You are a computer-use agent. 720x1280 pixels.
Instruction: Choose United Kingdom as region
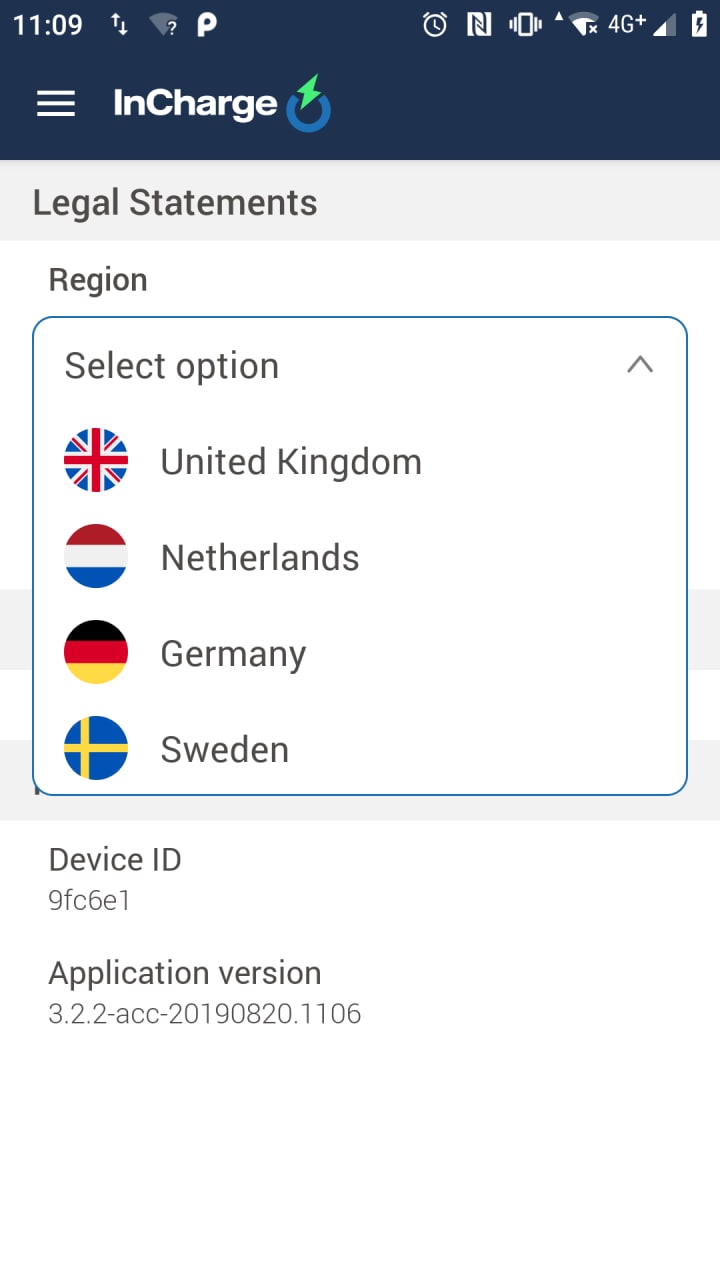coord(360,461)
